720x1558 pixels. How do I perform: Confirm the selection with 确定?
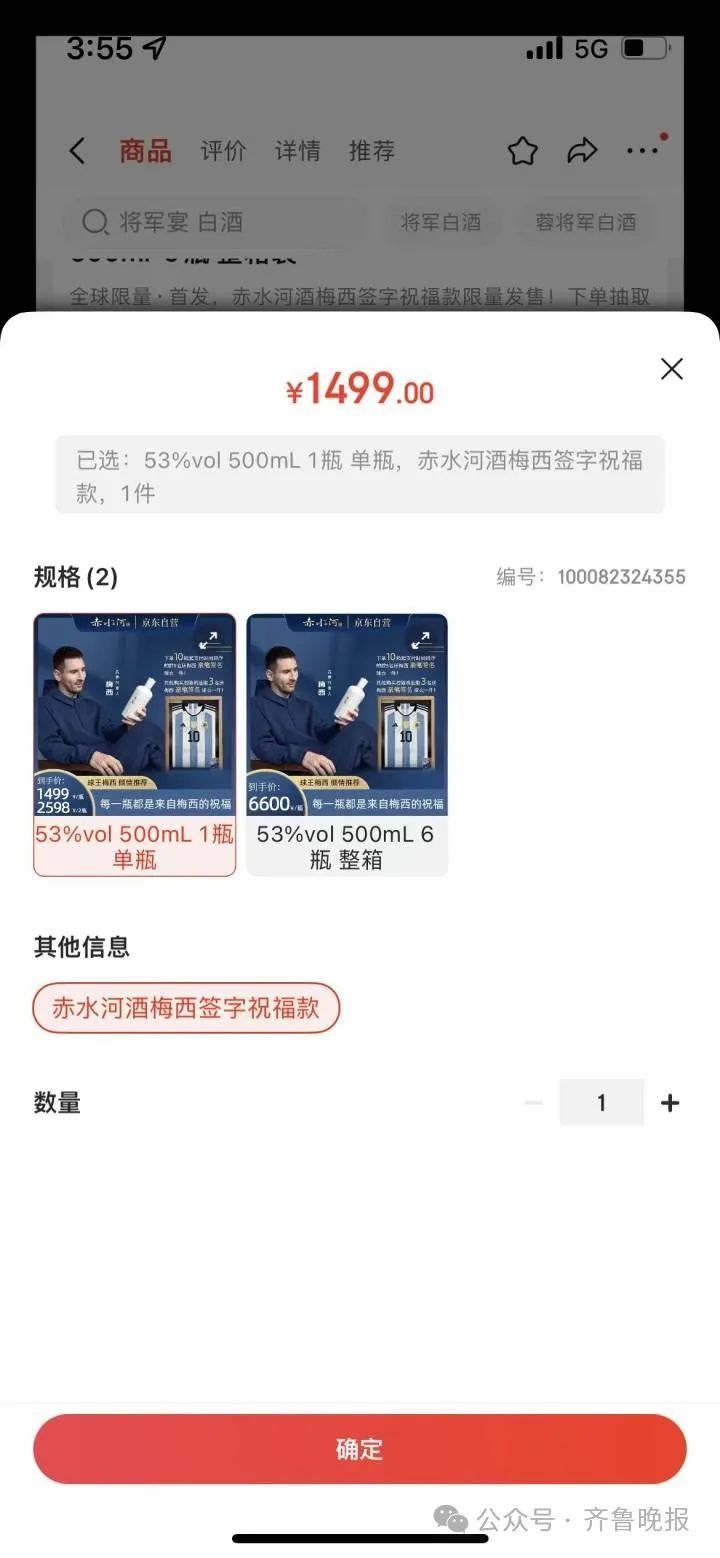[359, 1449]
